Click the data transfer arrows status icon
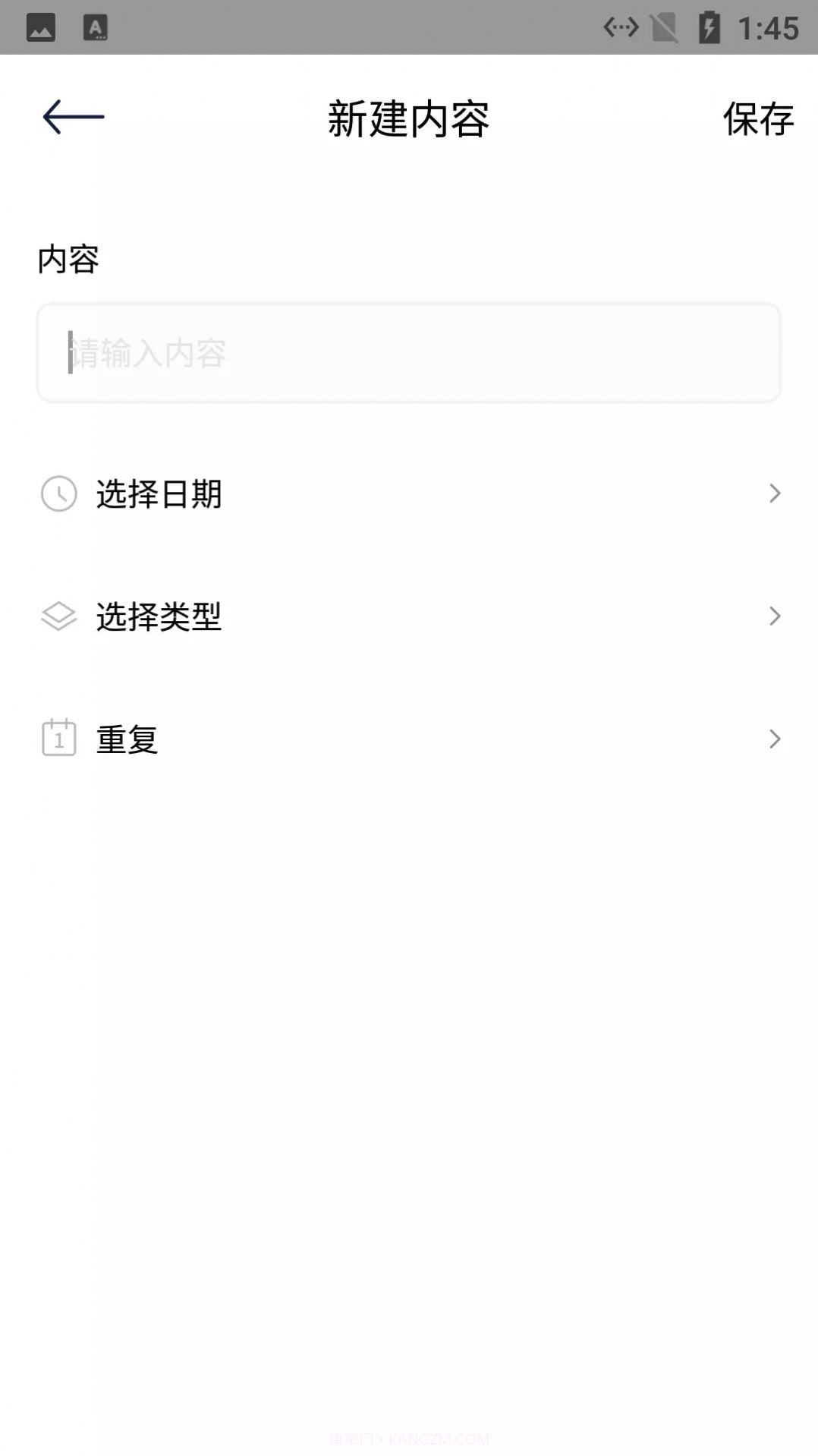 tap(620, 27)
